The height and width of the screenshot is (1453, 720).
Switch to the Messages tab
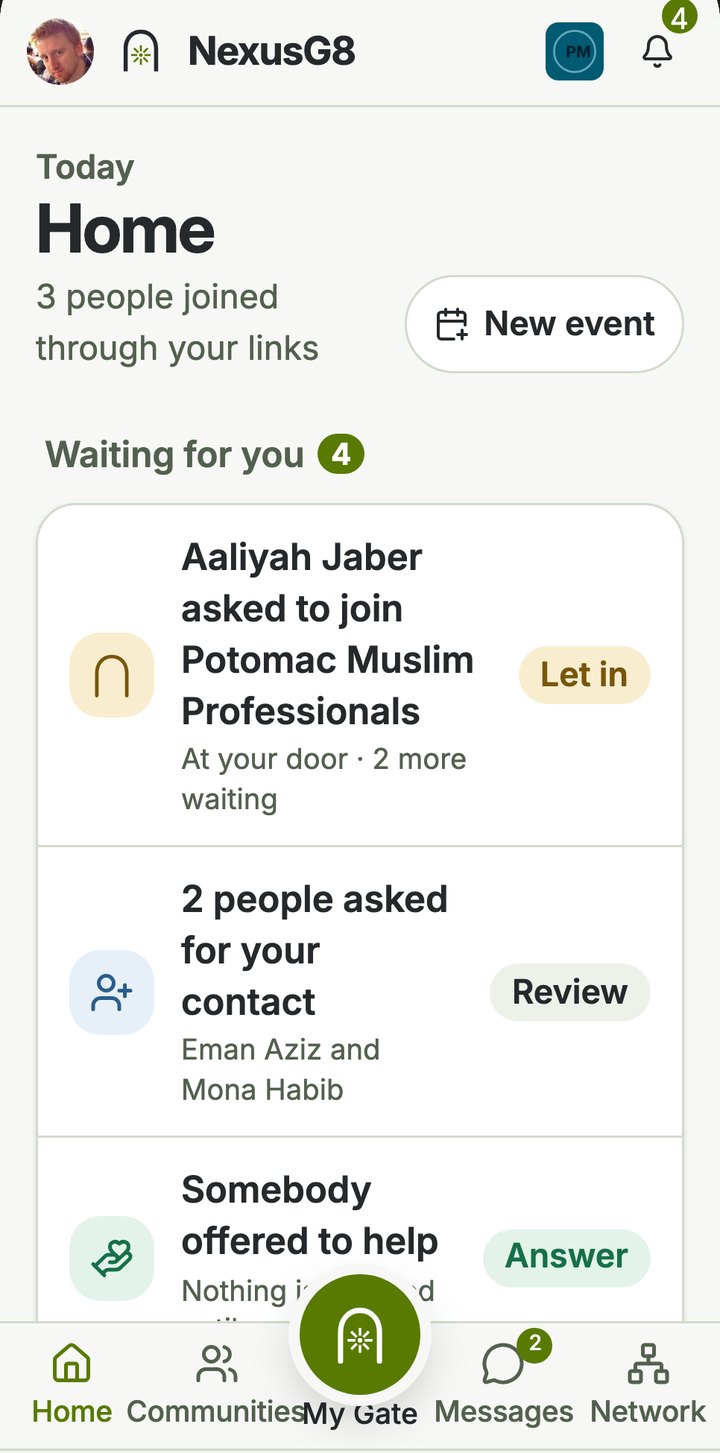click(504, 1386)
